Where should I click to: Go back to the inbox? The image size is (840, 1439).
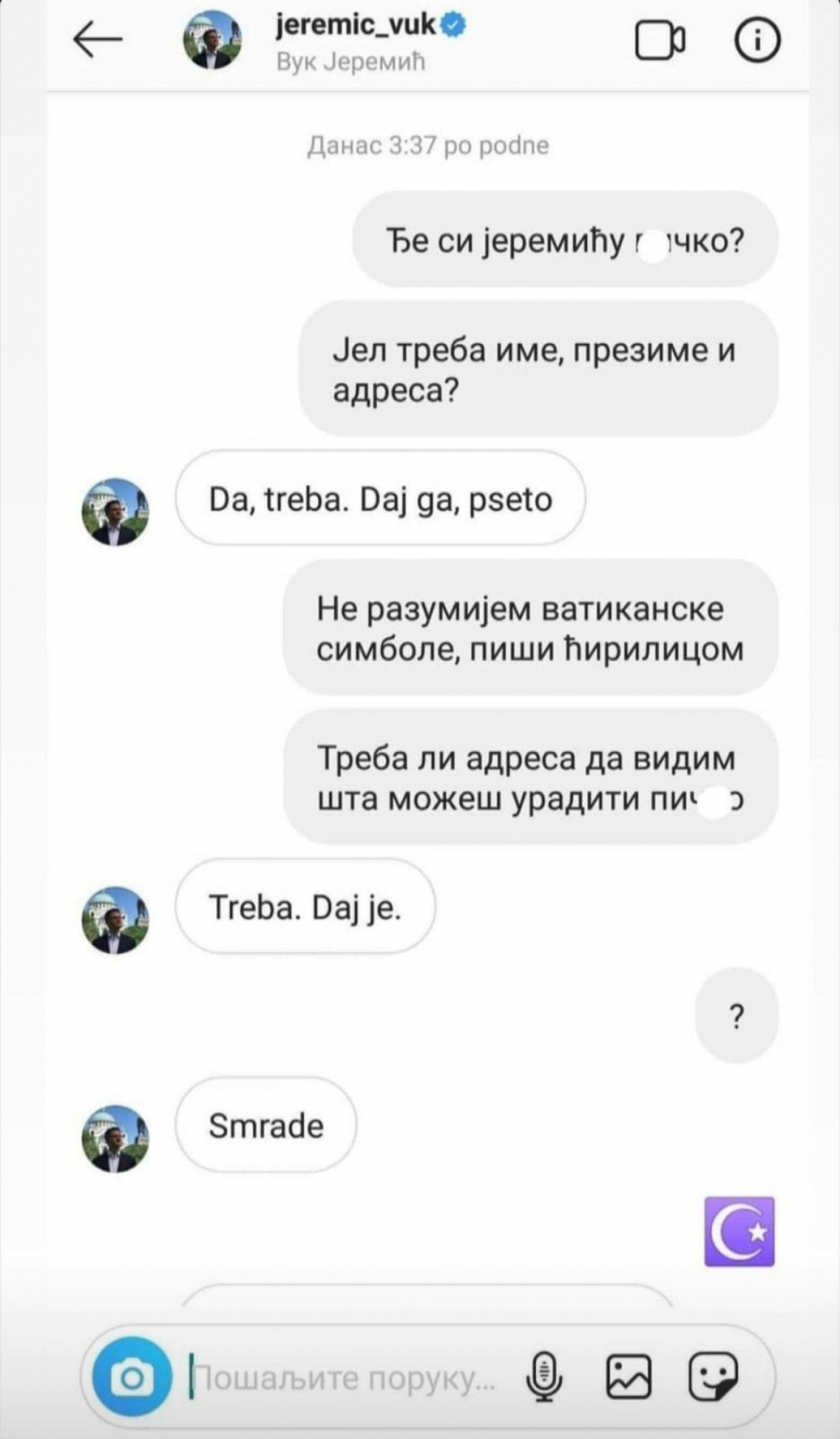pyautogui.click(x=98, y=40)
